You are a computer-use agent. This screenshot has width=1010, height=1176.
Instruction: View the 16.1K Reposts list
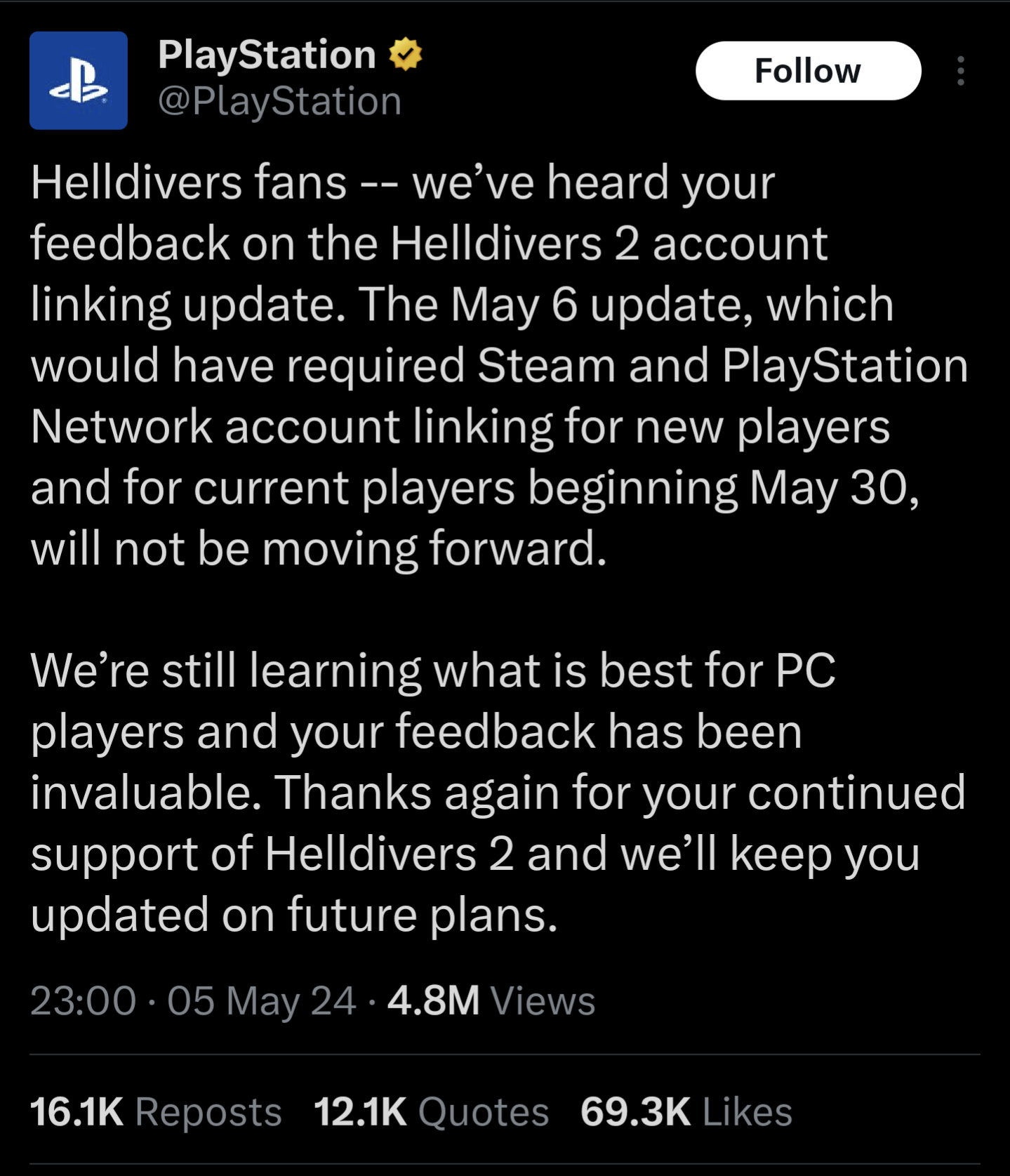(156, 1111)
